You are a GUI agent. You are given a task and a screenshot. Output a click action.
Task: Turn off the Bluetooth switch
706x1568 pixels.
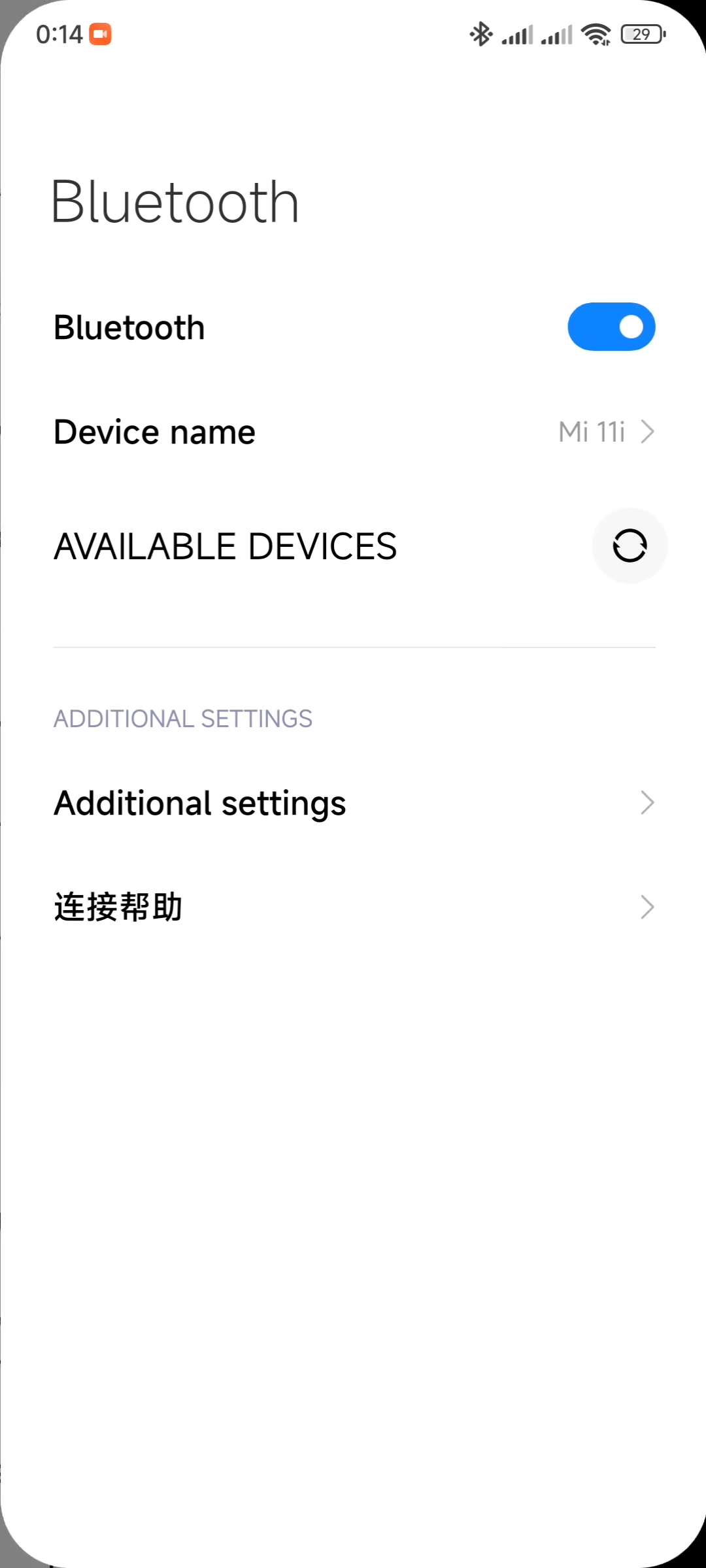(x=611, y=327)
